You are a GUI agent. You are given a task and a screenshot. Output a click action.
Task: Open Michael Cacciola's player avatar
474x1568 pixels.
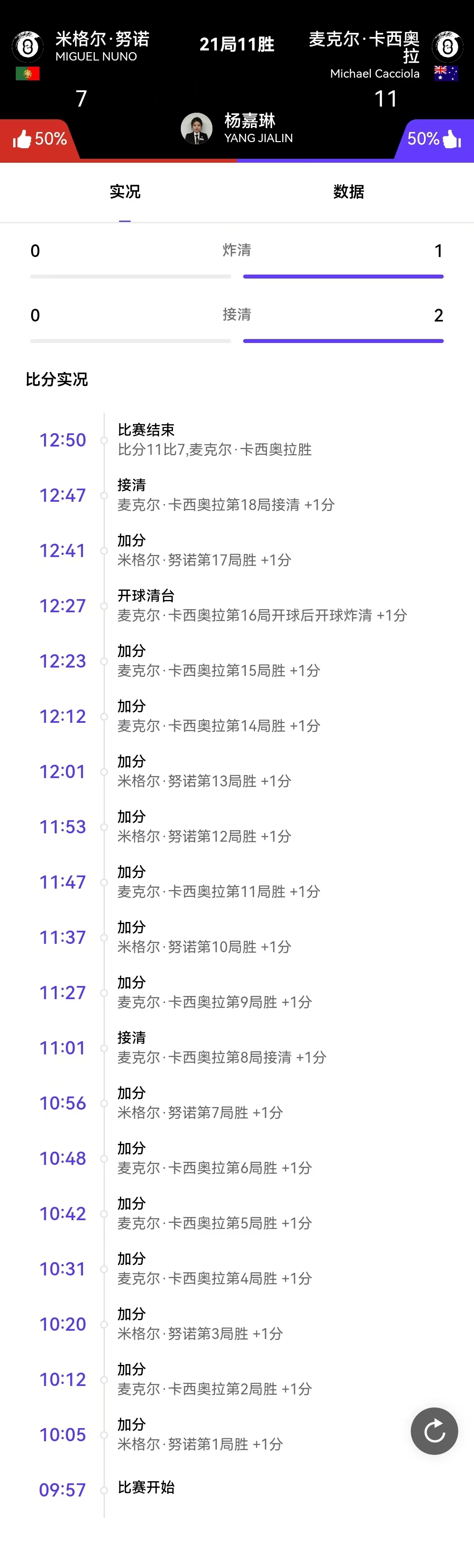447,46
